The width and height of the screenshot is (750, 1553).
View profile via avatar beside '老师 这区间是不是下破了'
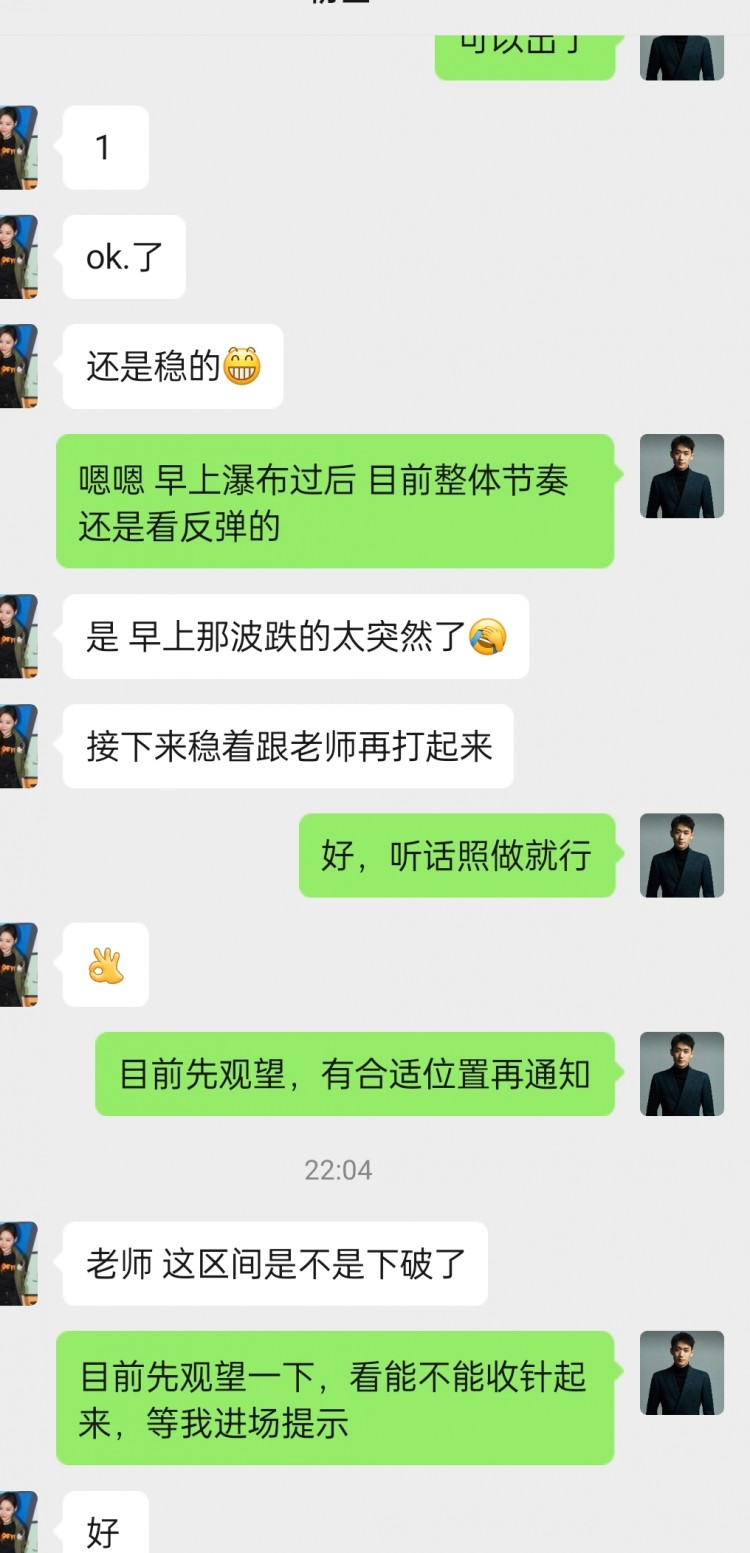[18, 1263]
